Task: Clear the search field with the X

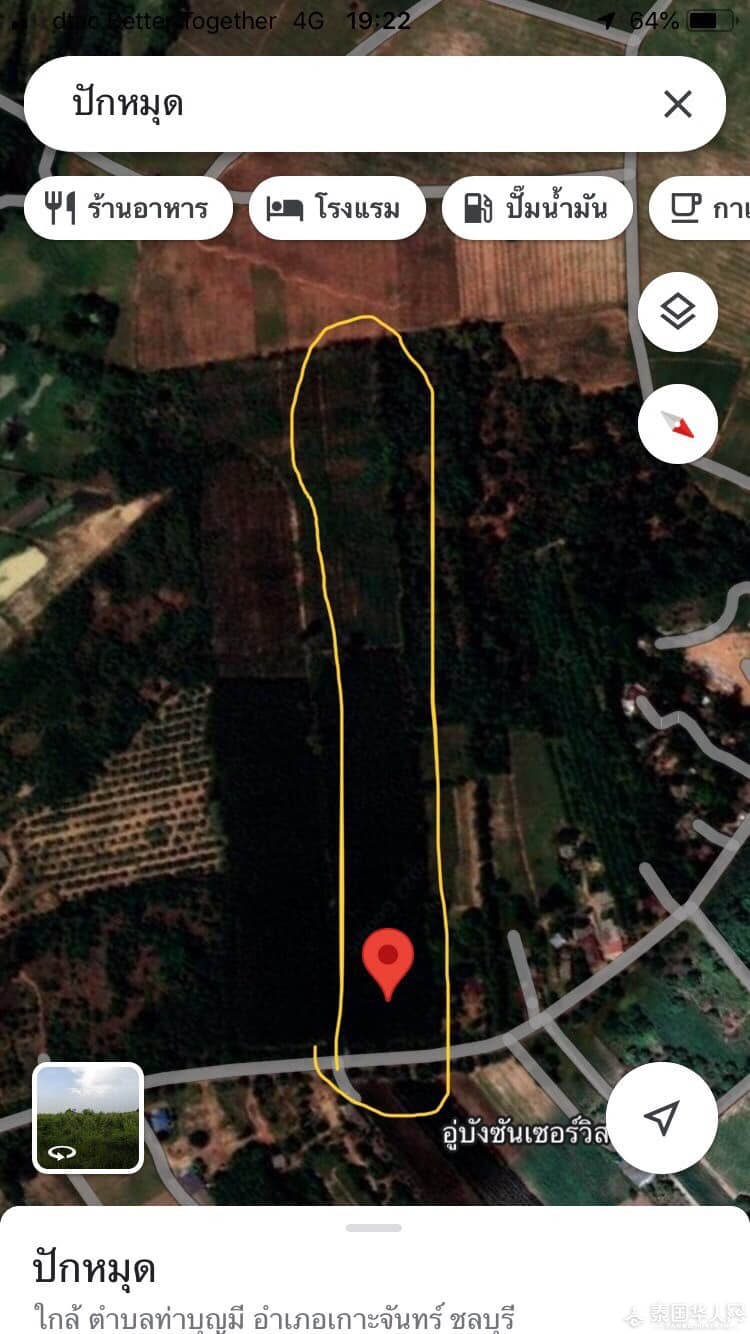Action: (678, 104)
